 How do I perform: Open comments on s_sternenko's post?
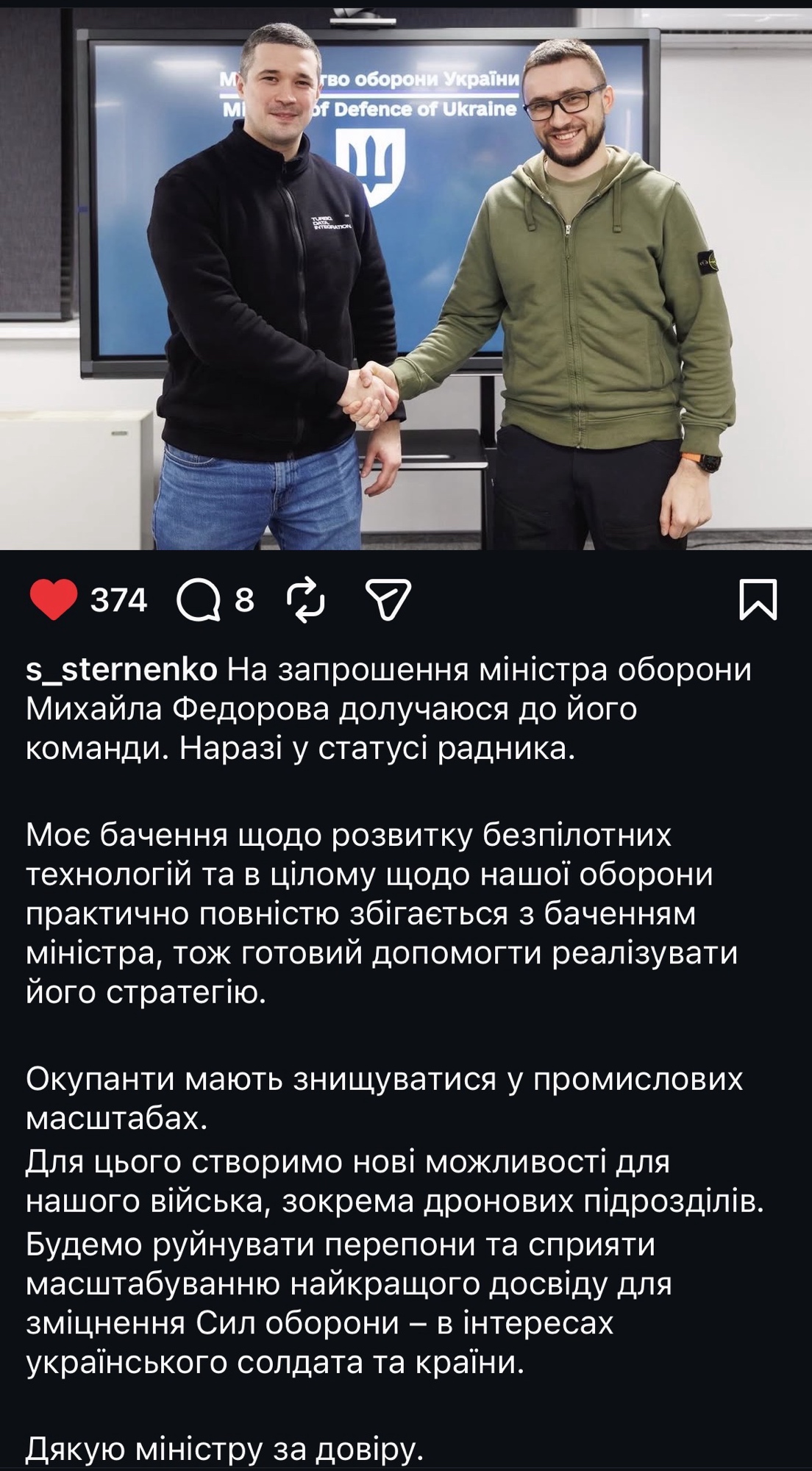point(199,600)
